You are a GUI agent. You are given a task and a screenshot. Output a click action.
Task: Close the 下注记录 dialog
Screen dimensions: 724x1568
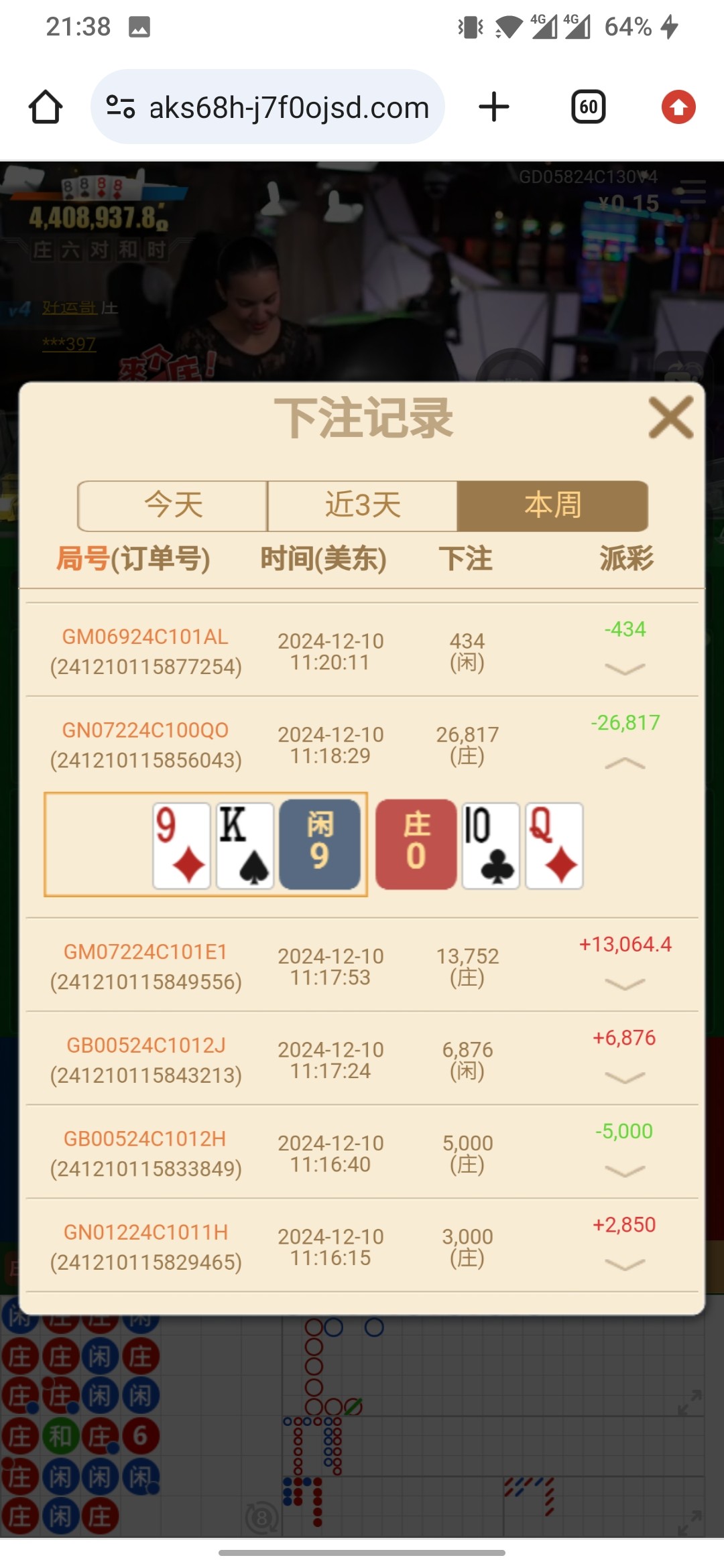pos(670,417)
